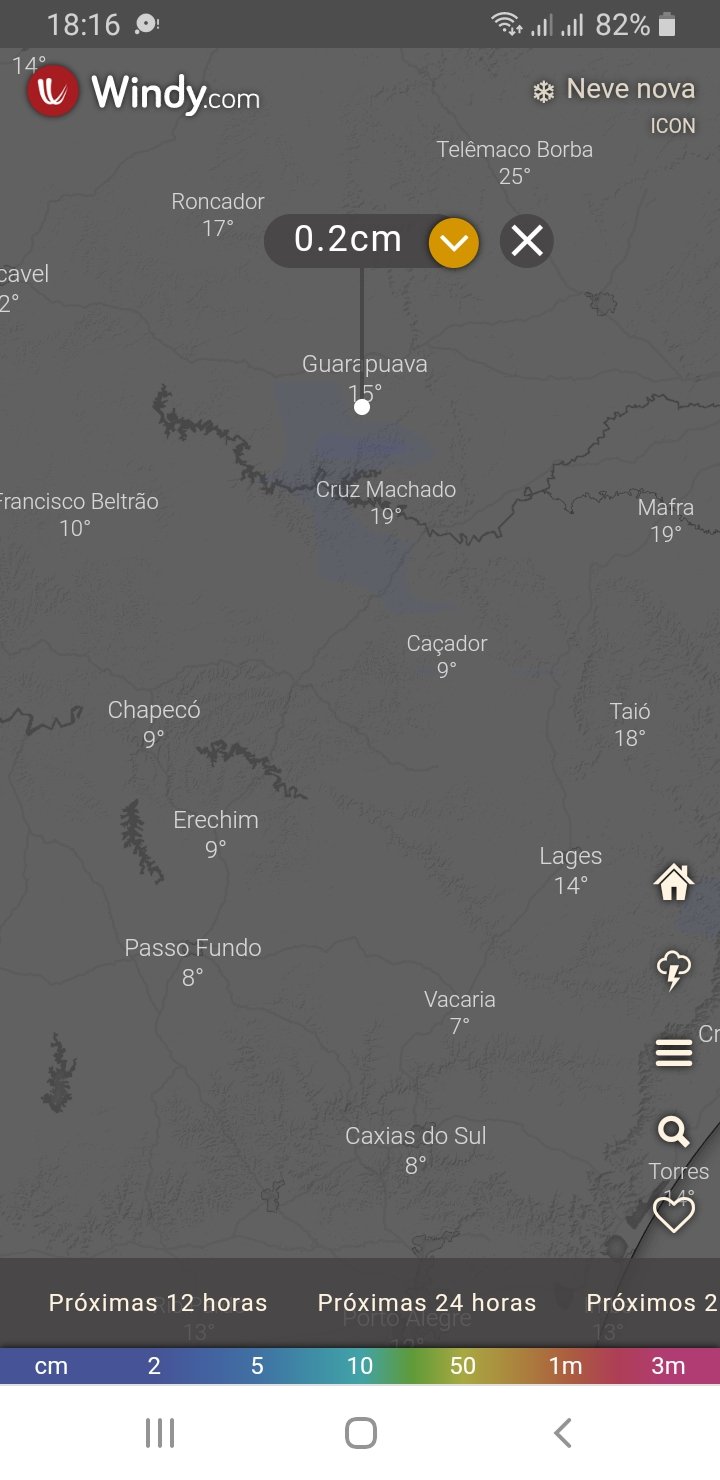Go back with system back button
Viewport: 720px width, 1480px height.
click(562, 1433)
